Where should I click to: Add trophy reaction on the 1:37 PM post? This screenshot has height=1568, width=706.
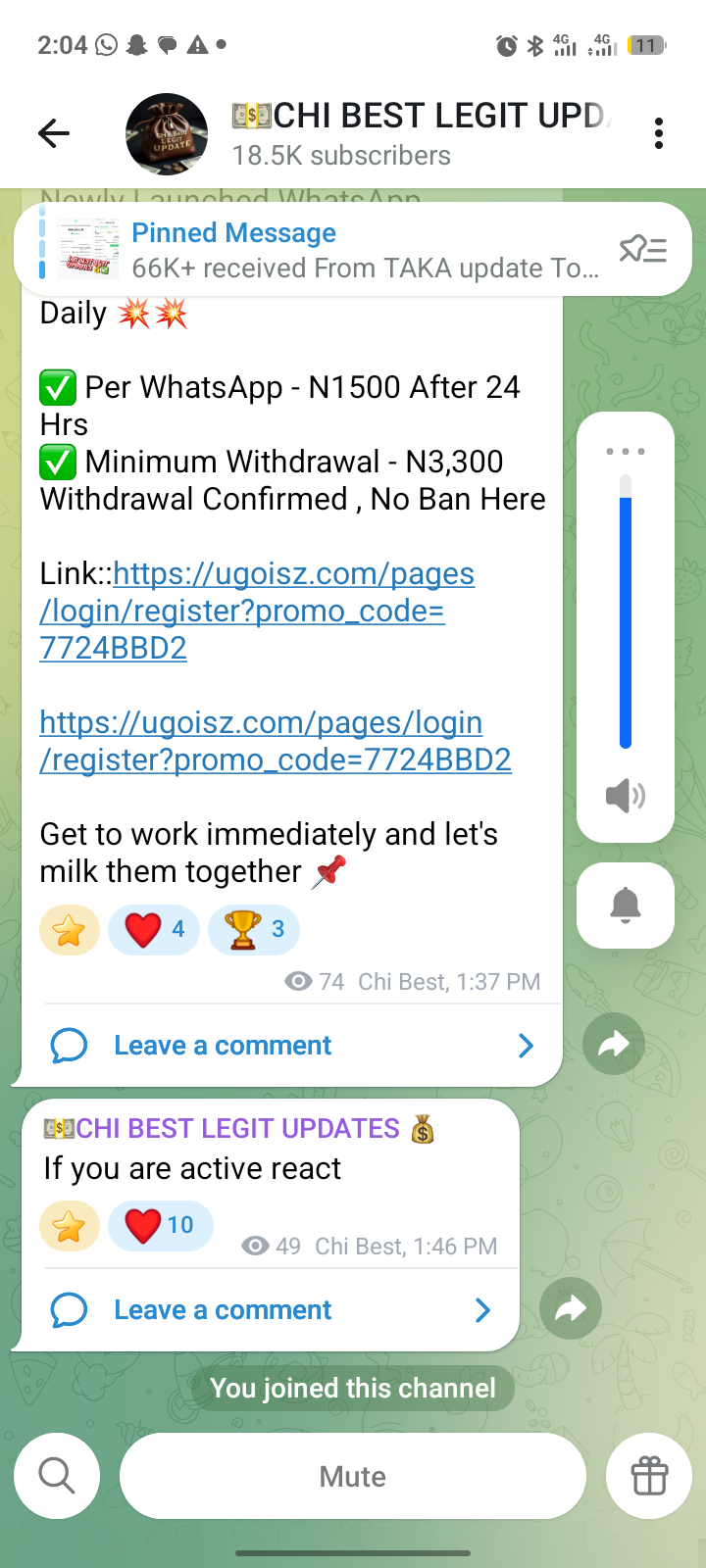point(254,929)
